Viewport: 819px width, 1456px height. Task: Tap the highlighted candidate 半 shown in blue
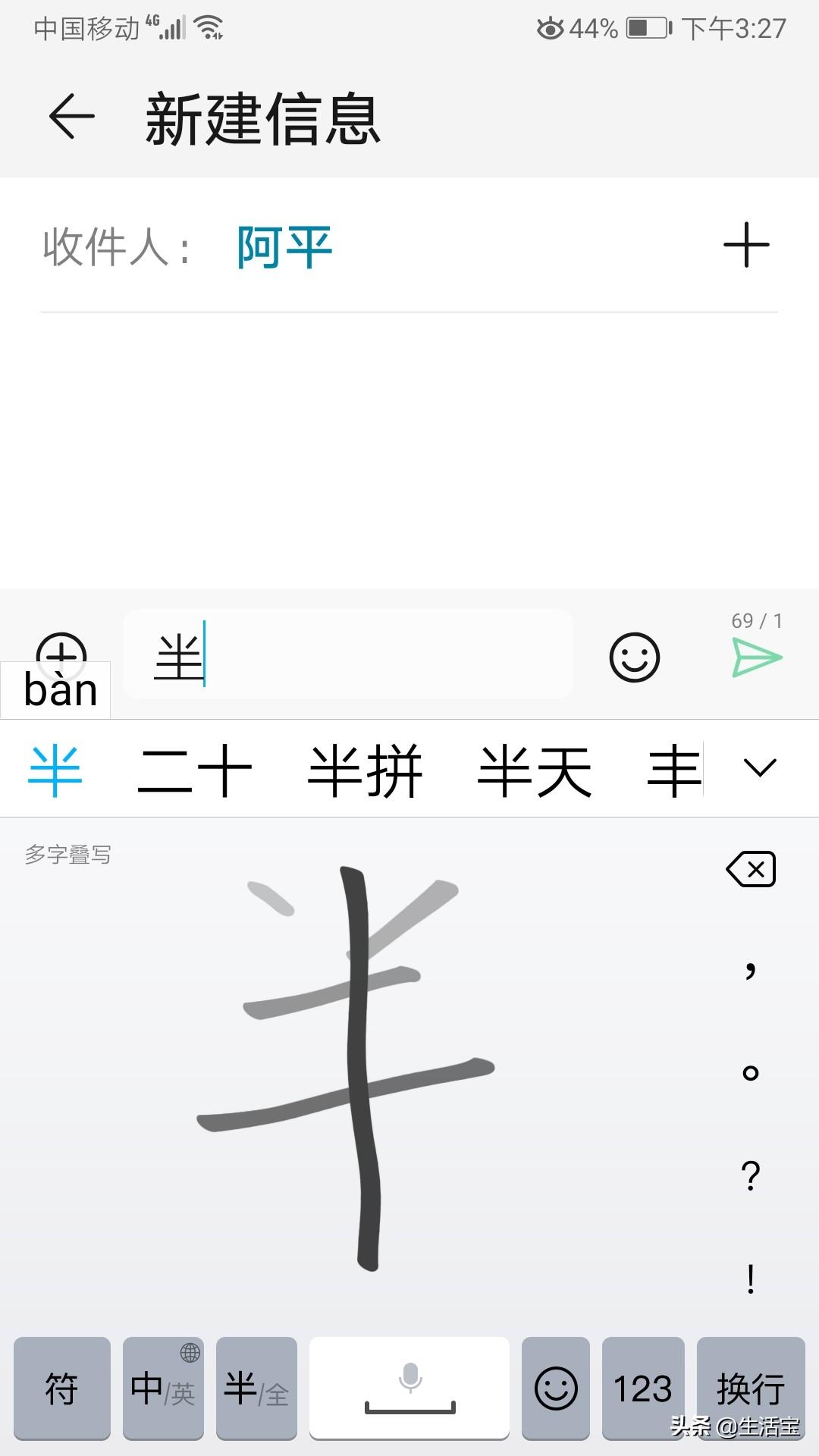point(56,768)
